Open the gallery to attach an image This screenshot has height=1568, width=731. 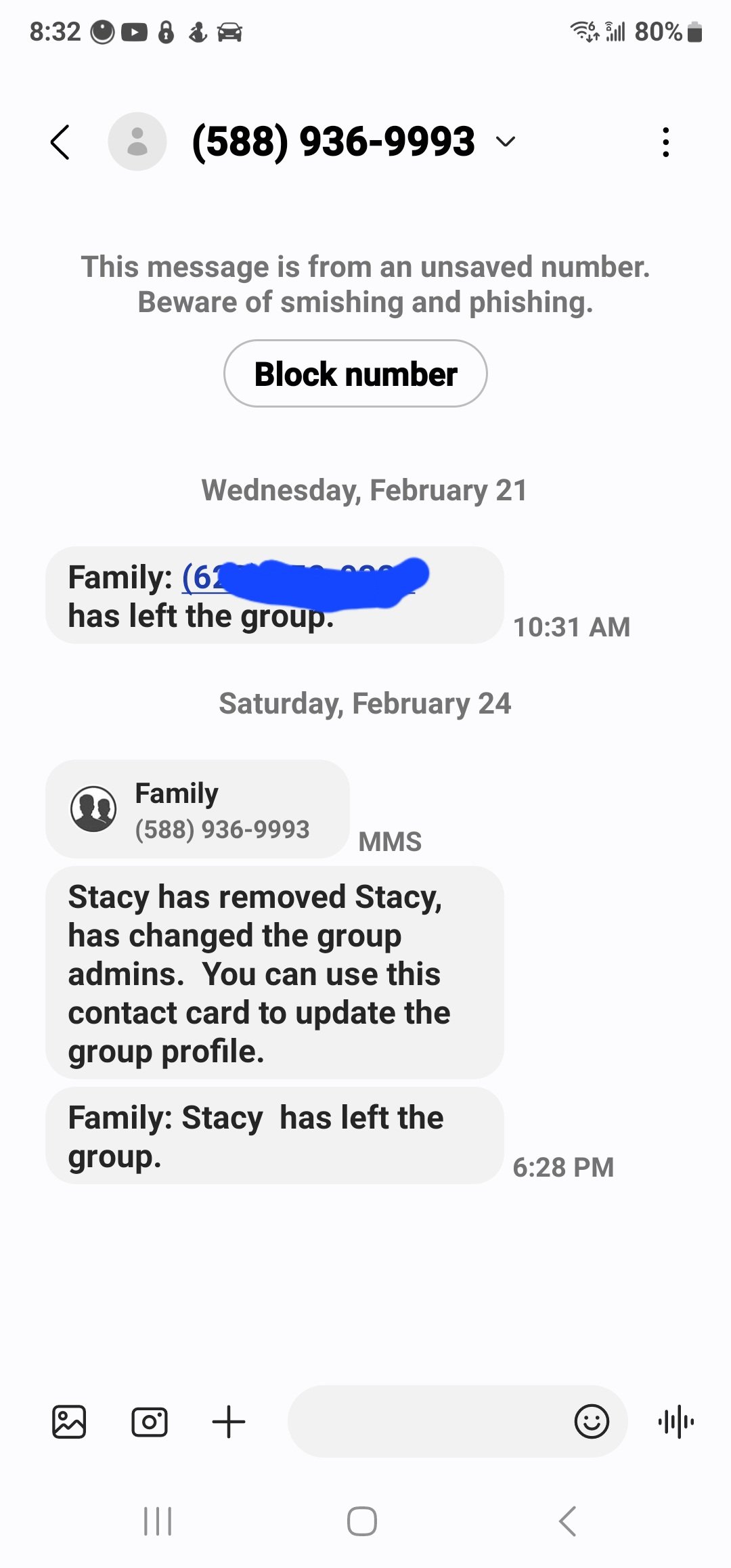pos(69,1421)
